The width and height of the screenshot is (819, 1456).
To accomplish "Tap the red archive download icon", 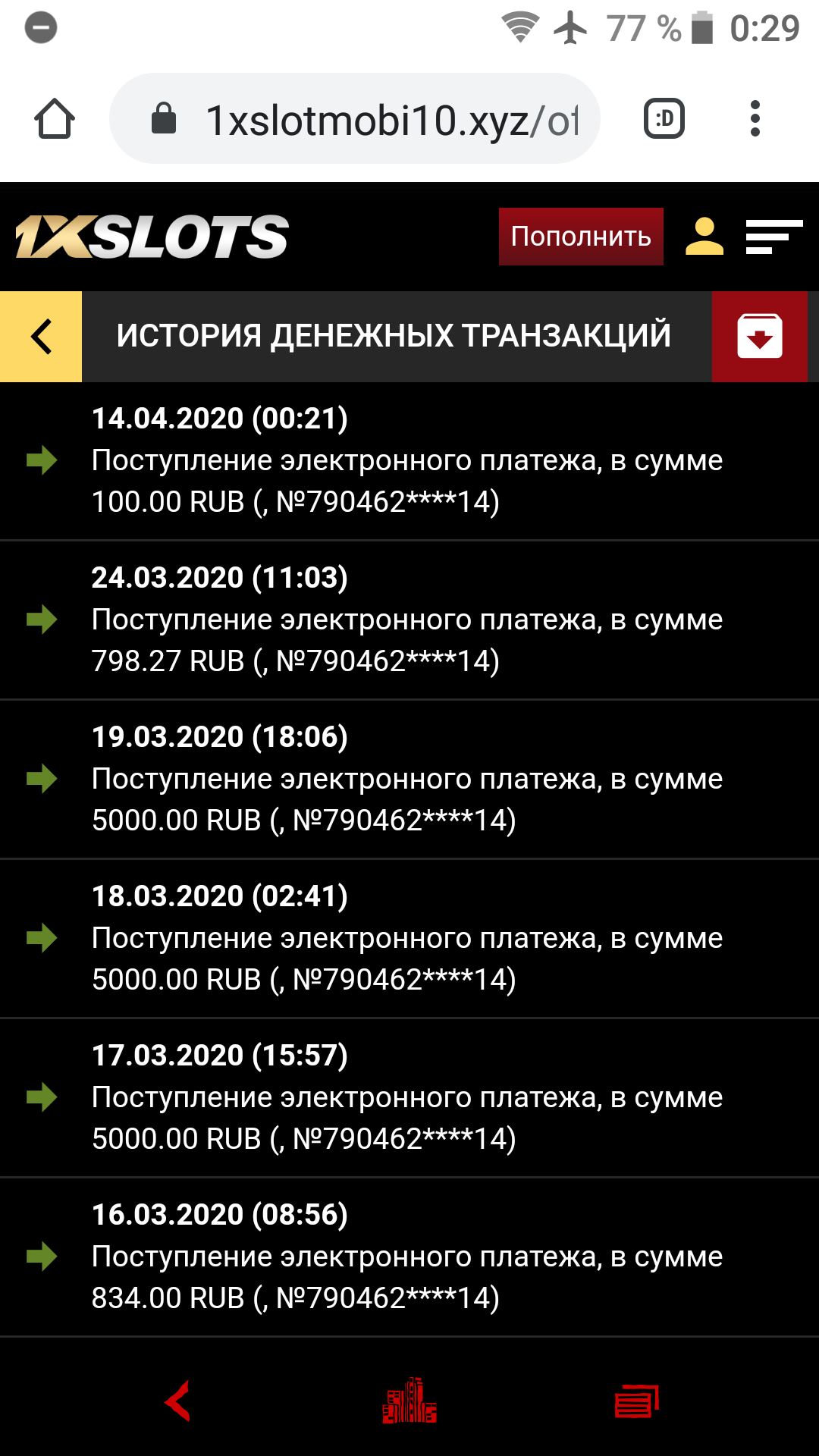I will 759,337.
